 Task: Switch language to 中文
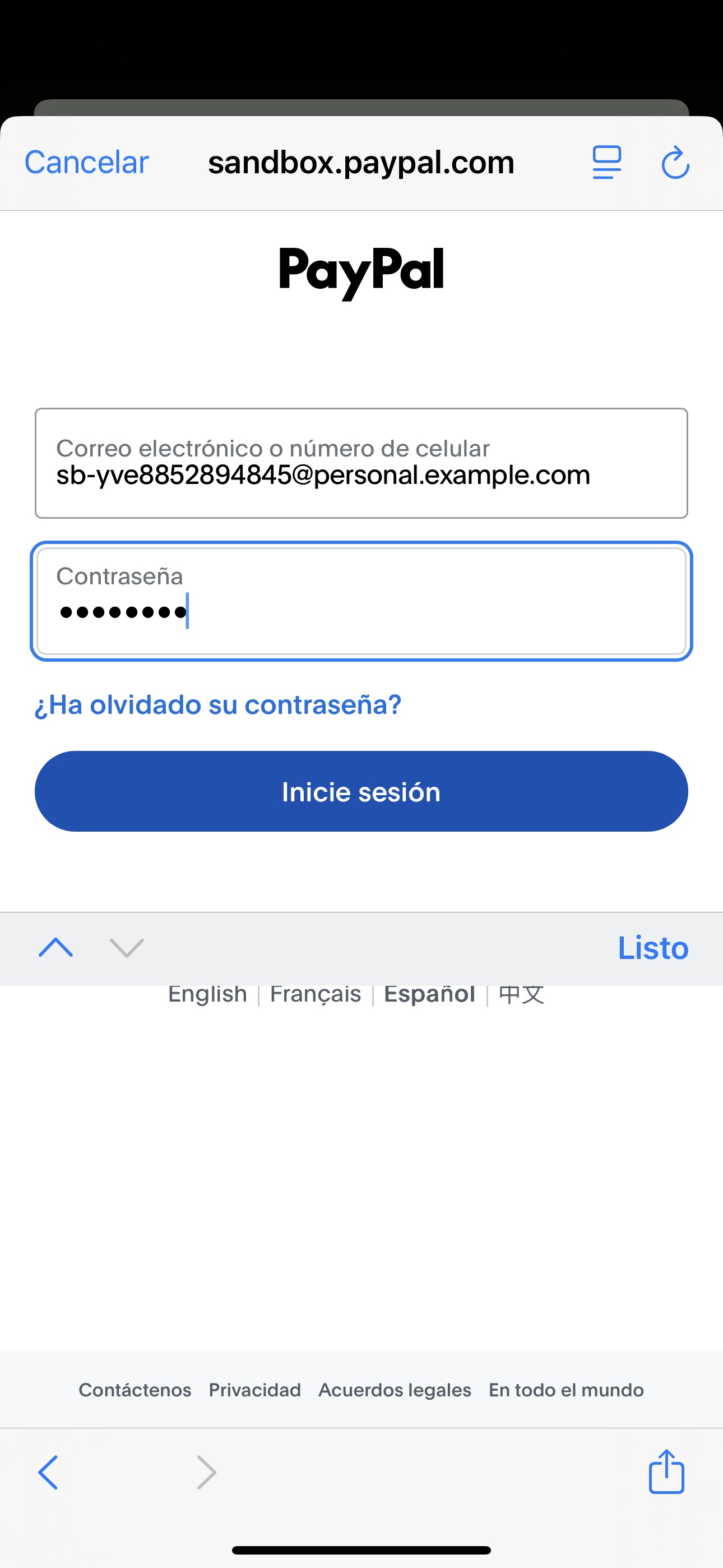(x=522, y=994)
